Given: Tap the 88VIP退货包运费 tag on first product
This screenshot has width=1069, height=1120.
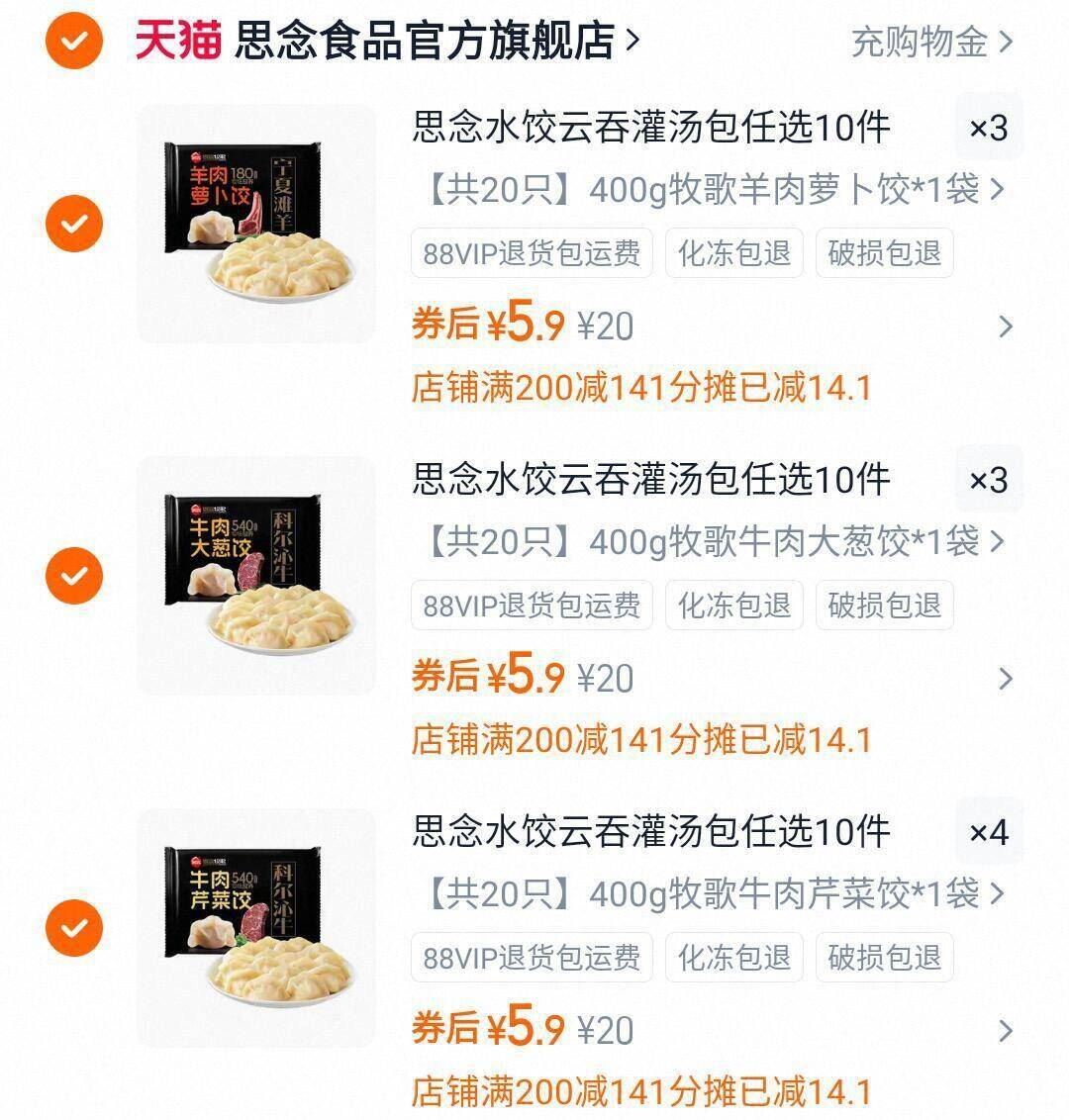Looking at the screenshot, I should [x=532, y=253].
